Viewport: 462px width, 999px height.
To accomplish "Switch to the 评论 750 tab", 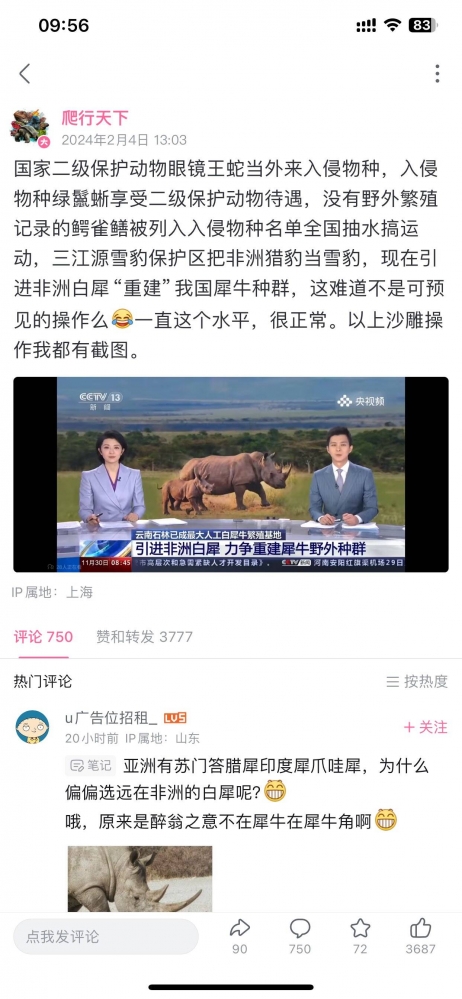I will [43, 636].
